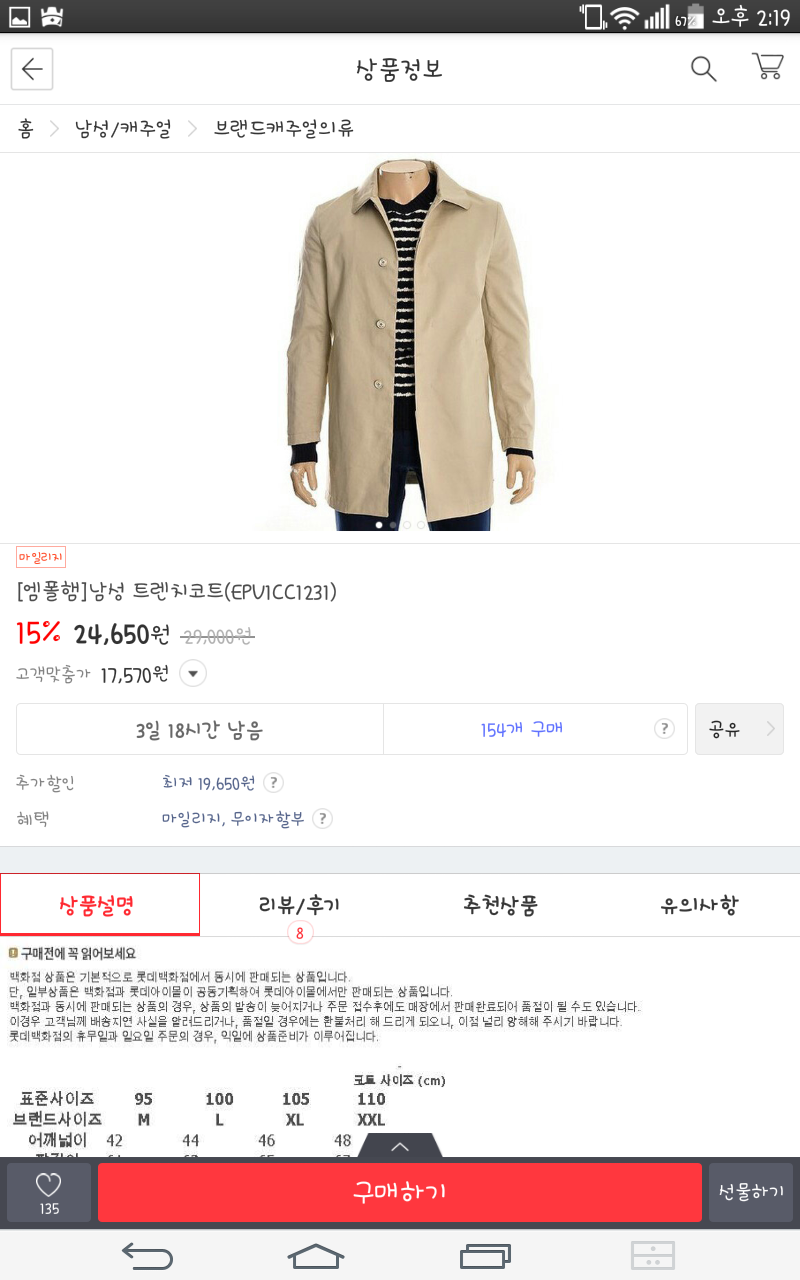Switch to the 유의사항 tab
Screen dimensions: 800x1280
click(x=700, y=905)
